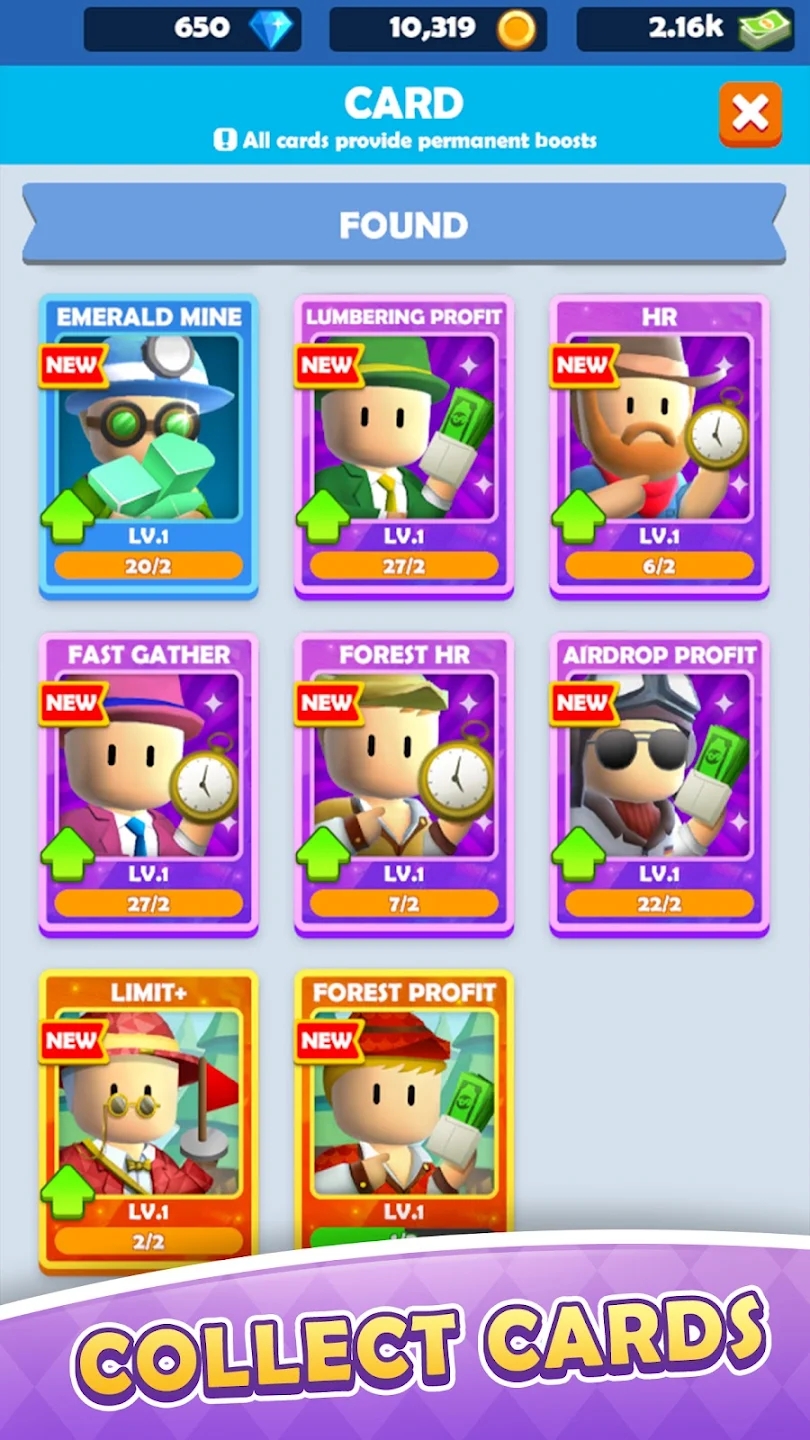View the Forest HR card

click(404, 783)
